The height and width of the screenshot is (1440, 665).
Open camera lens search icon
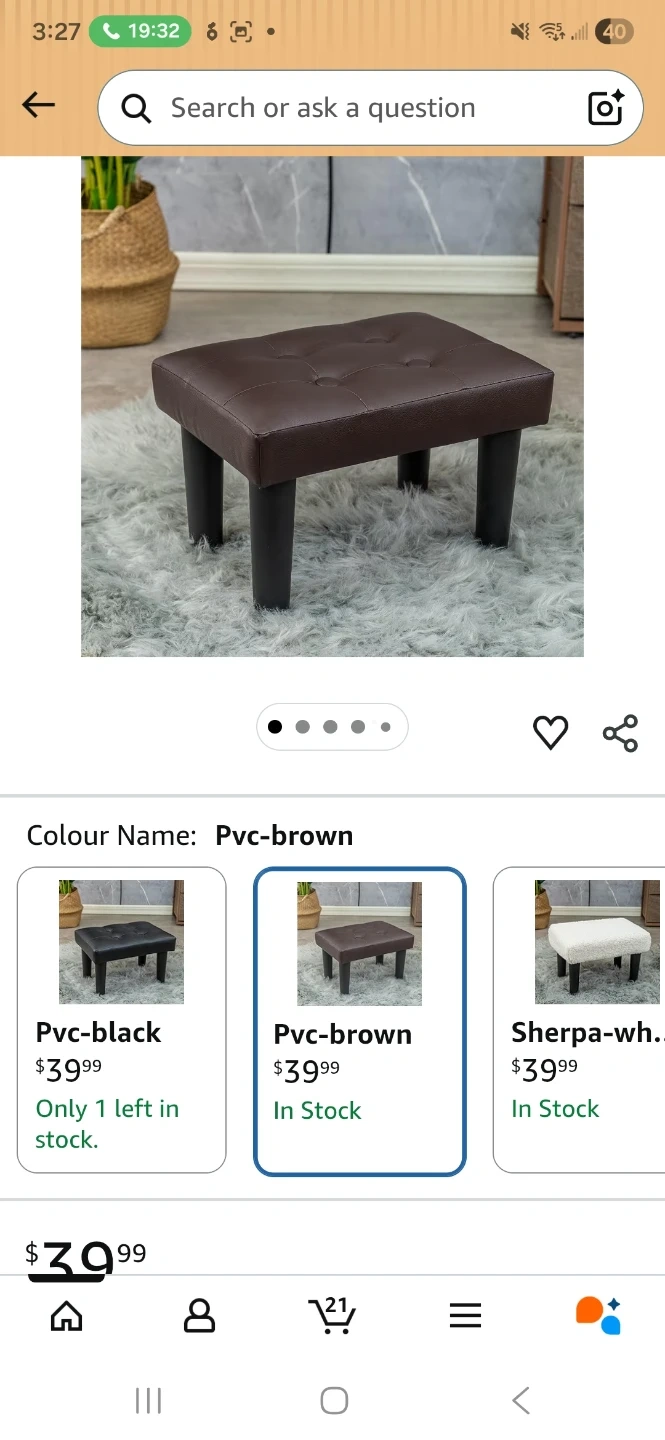606,108
